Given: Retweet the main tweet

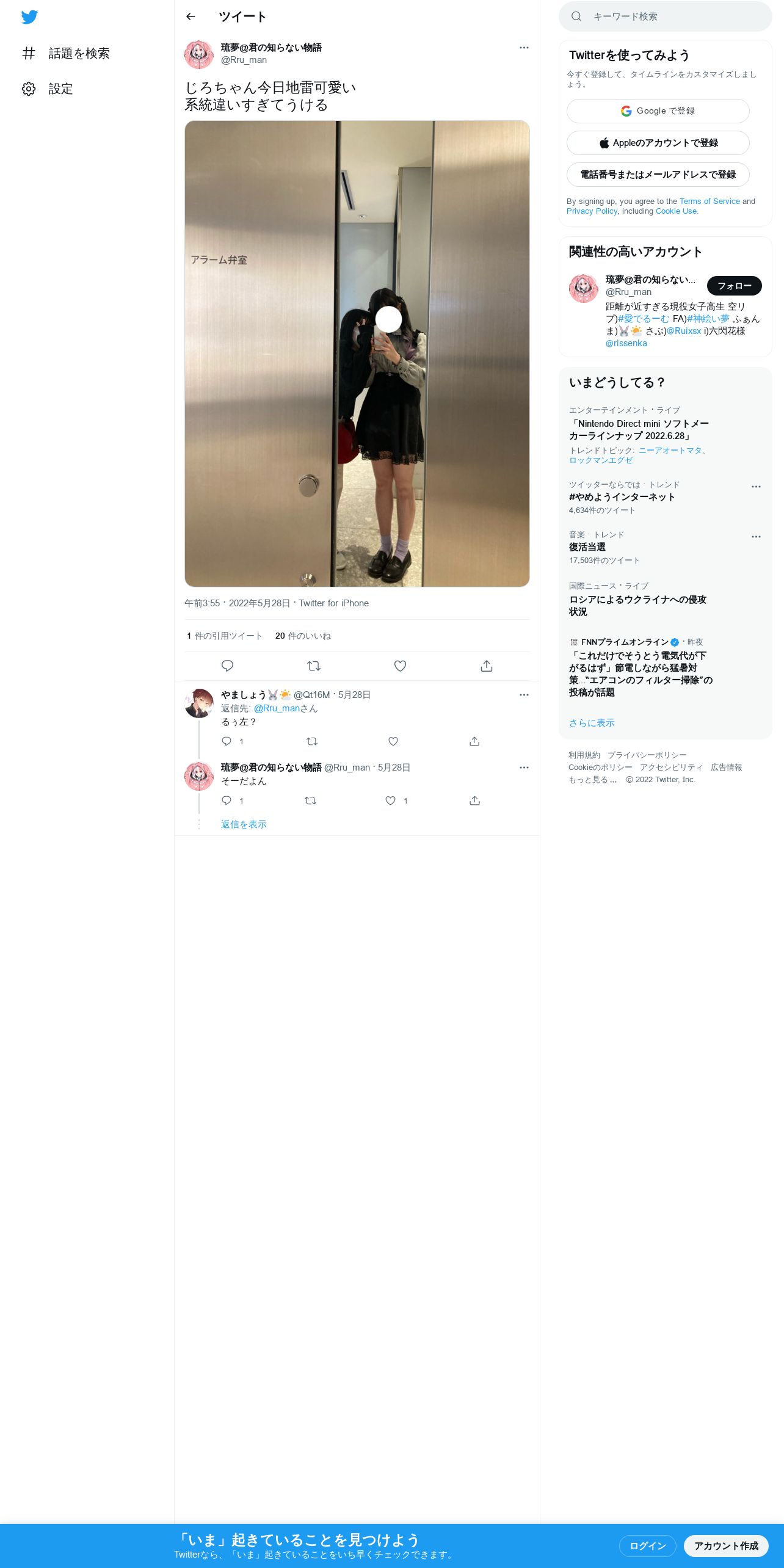Looking at the screenshot, I should 314,666.
